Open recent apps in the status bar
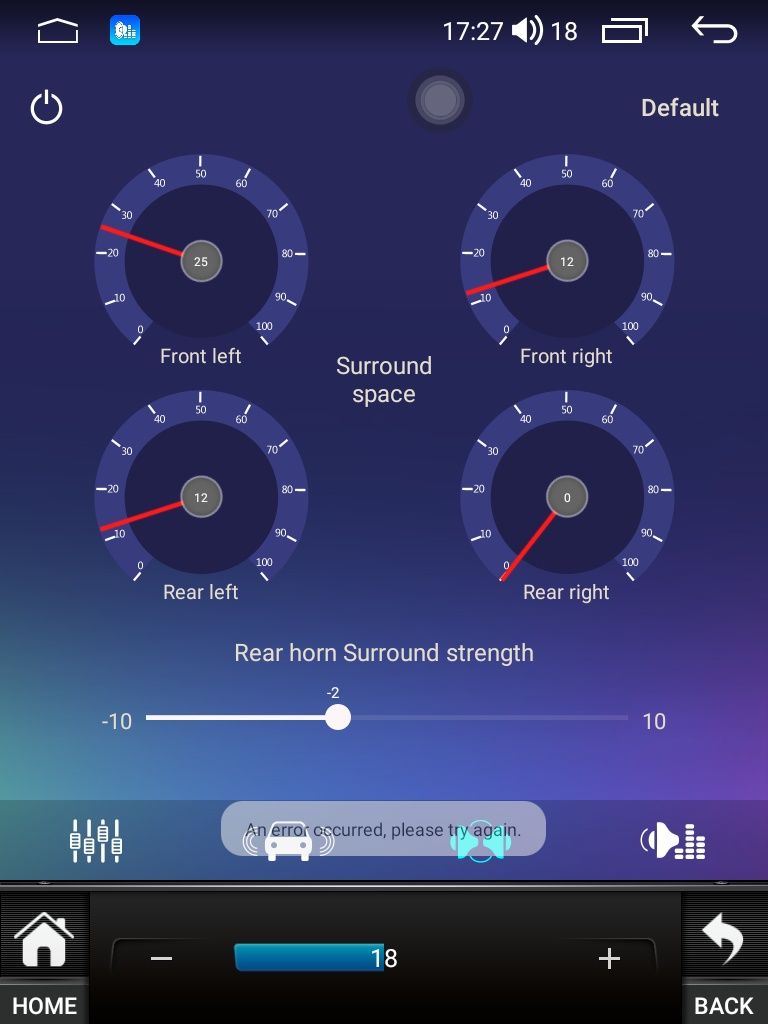 click(624, 32)
